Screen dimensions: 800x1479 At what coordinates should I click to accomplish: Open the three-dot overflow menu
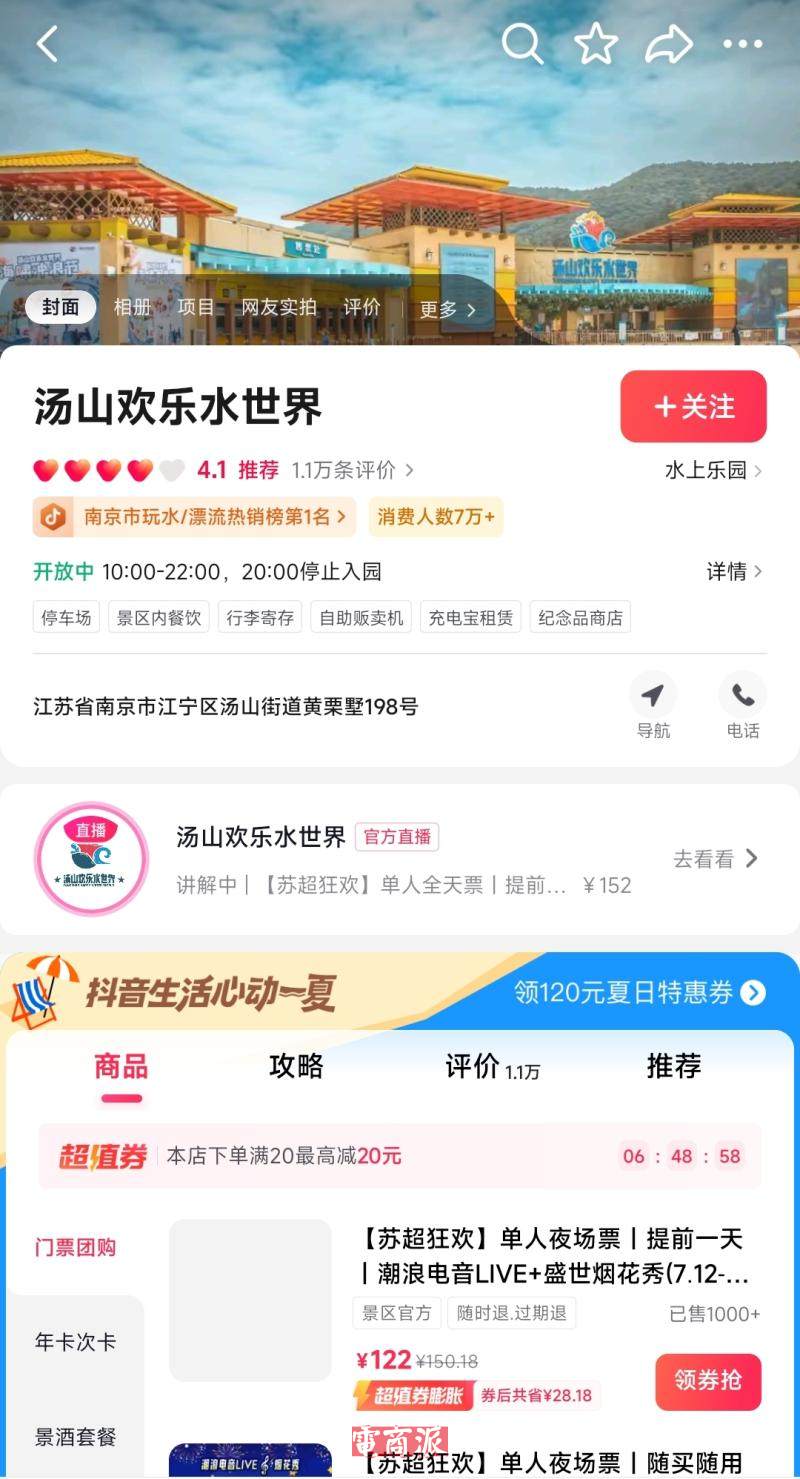742,44
